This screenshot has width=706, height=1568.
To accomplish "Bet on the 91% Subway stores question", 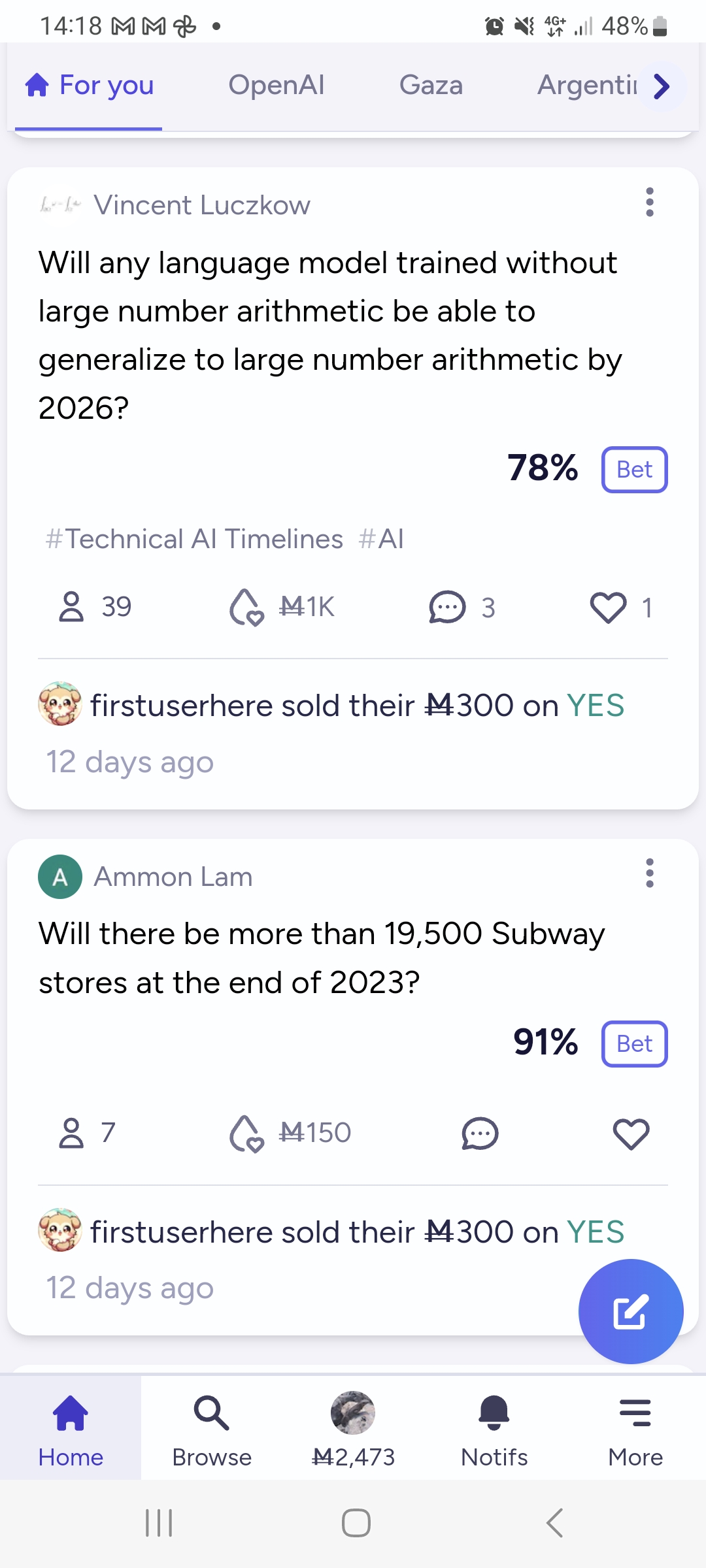I will point(634,1044).
